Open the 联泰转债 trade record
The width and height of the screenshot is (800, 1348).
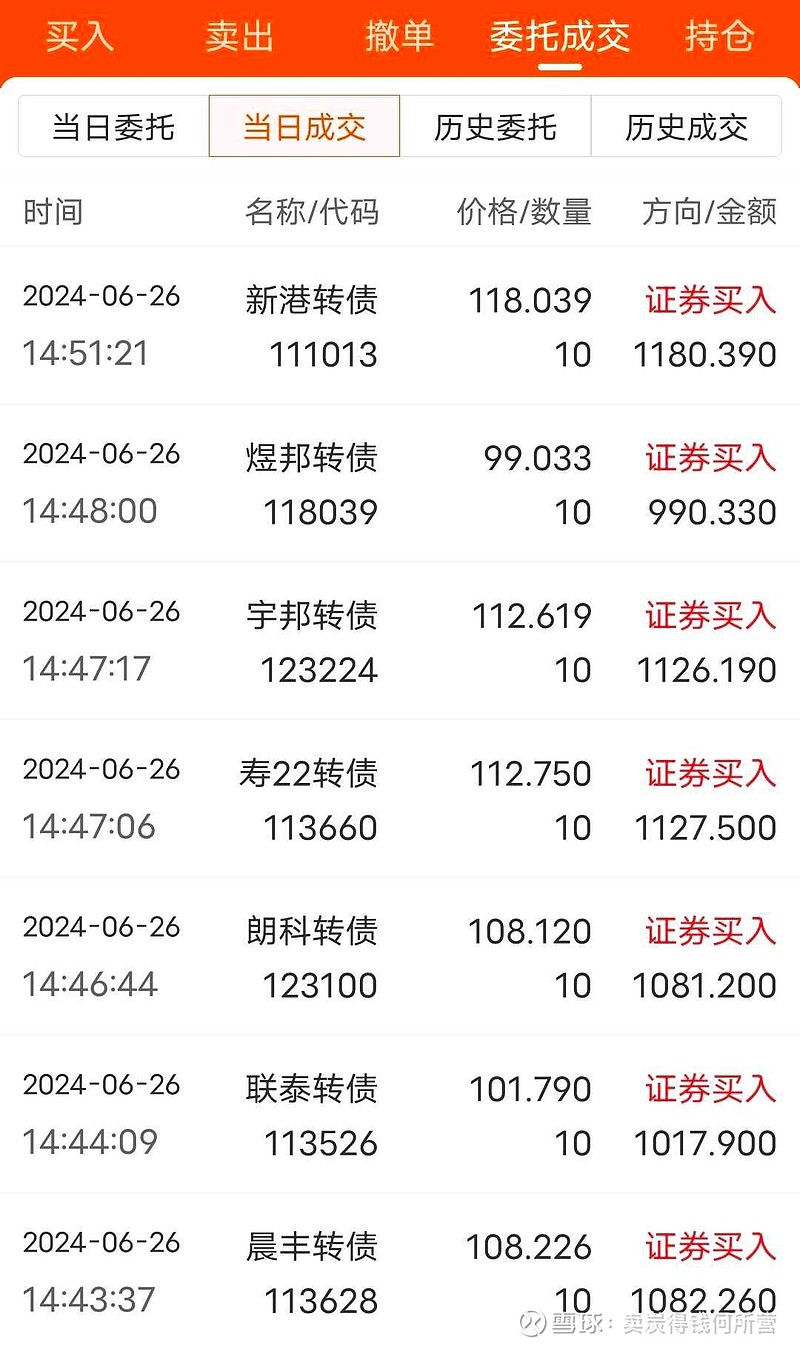400,1114
